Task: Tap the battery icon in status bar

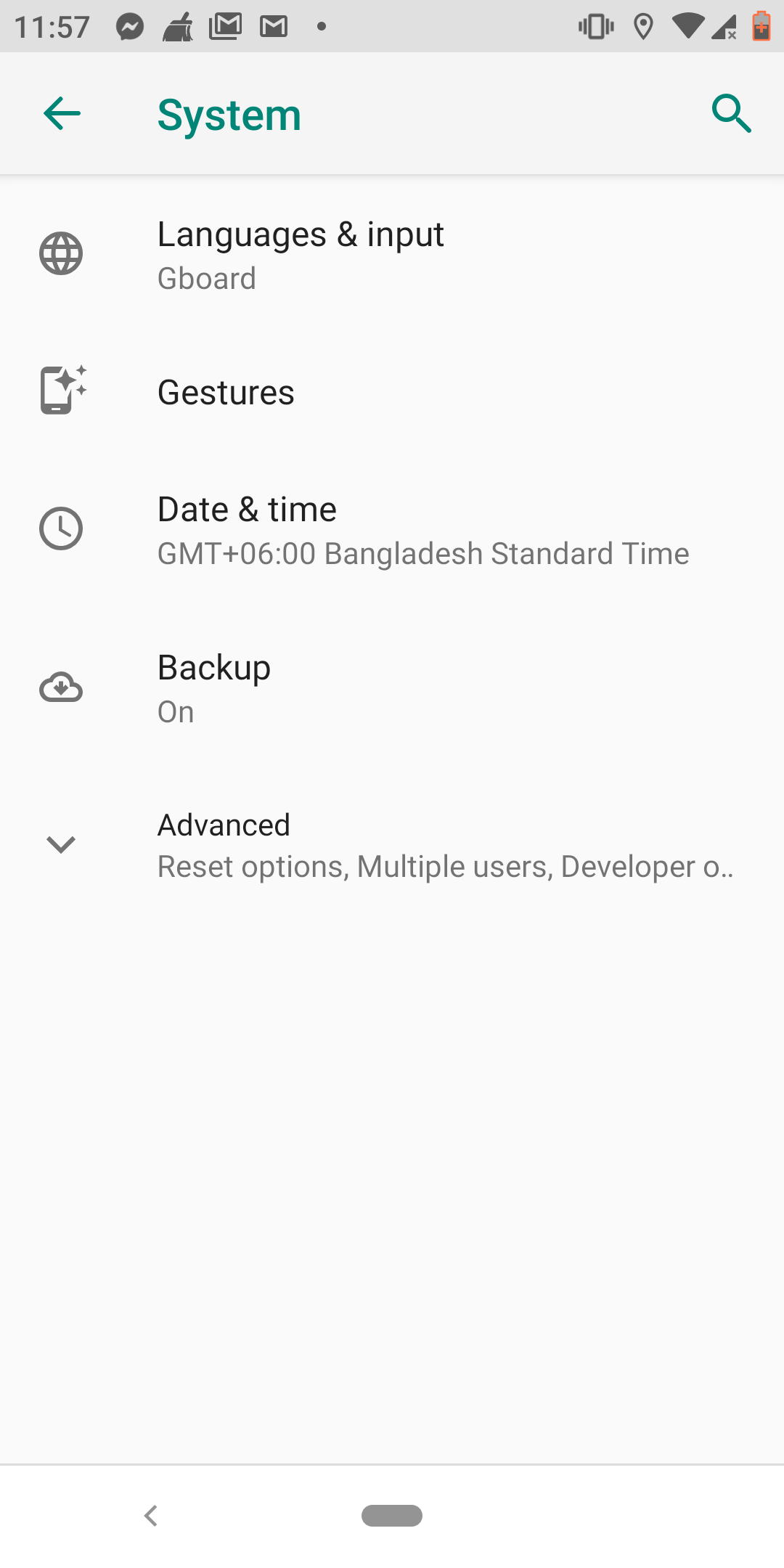Action: coord(761,28)
